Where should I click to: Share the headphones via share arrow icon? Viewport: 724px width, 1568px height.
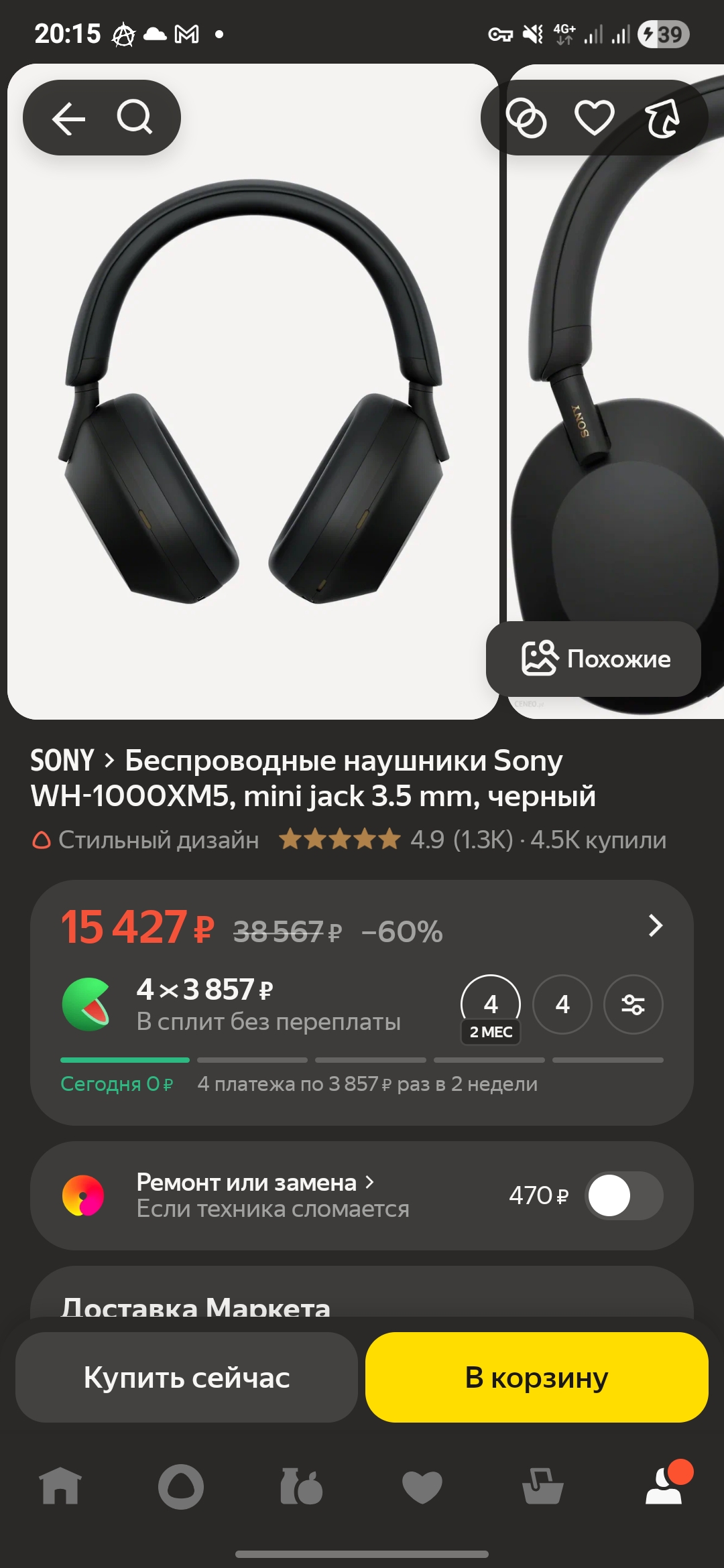(663, 117)
